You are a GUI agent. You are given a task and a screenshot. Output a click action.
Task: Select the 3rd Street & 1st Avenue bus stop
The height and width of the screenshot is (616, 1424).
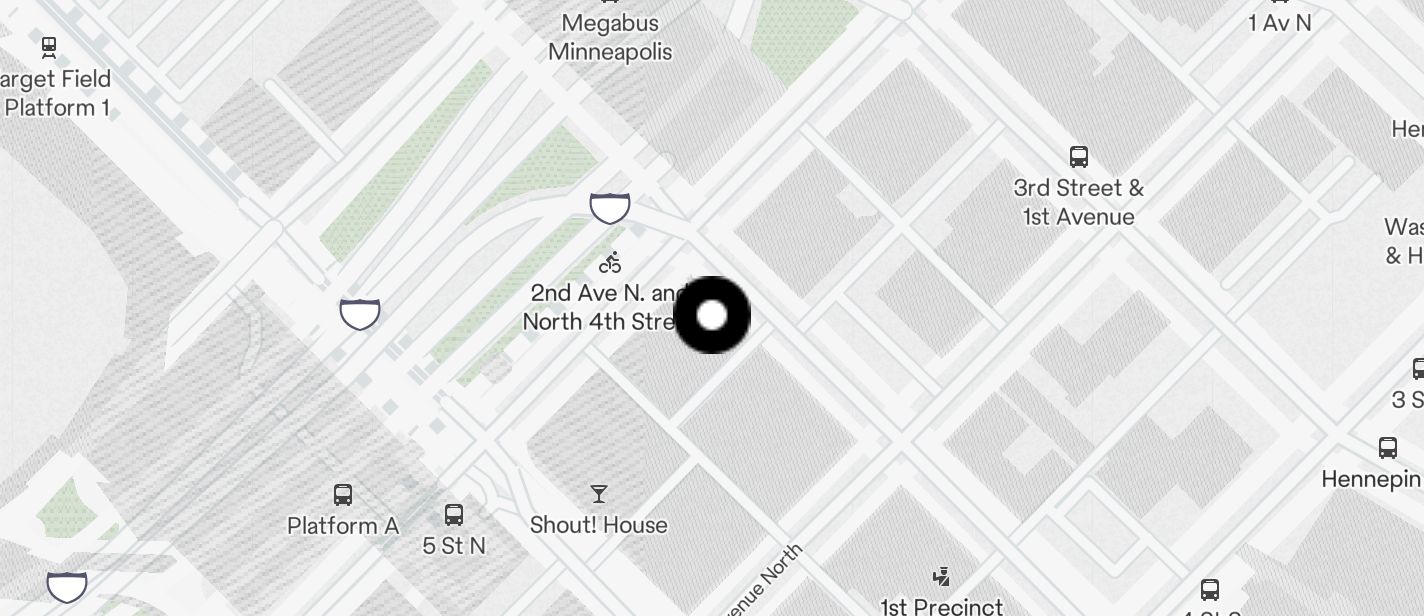tap(1079, 157)
